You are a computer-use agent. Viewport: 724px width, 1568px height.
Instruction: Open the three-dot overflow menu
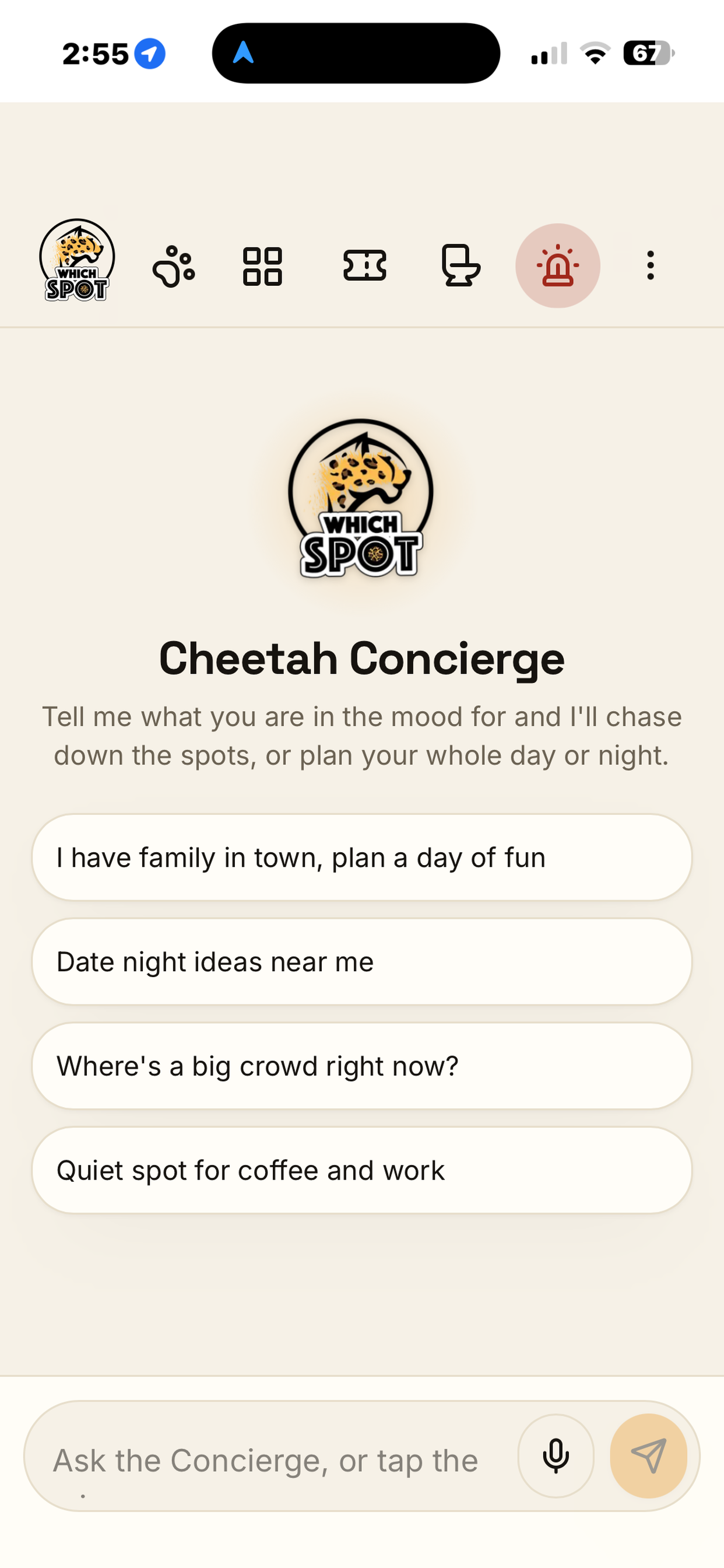click(x=651, y=265)
